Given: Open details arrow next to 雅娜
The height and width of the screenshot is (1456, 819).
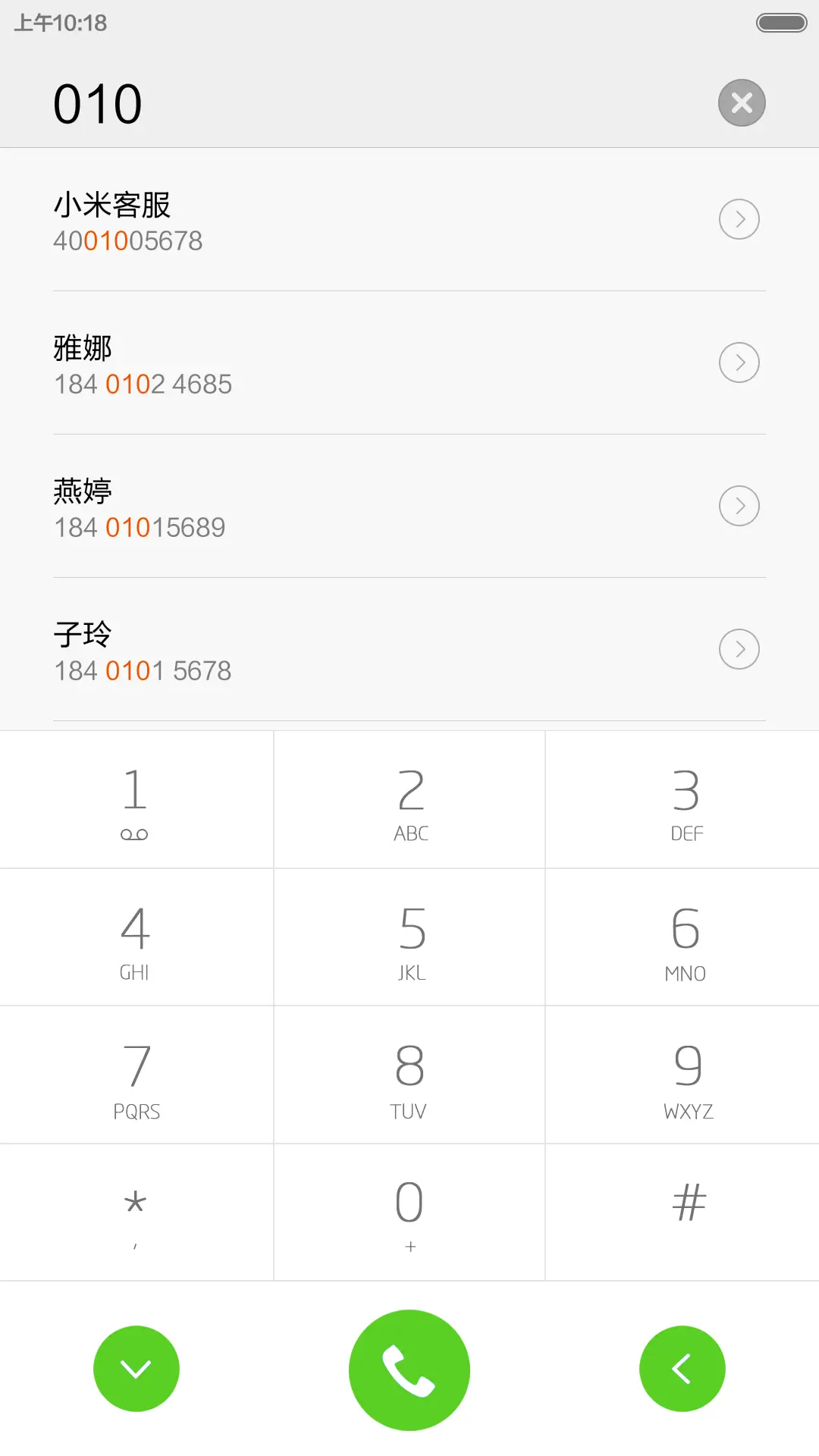Looking at the screenshot, I should tap(739, 362).
